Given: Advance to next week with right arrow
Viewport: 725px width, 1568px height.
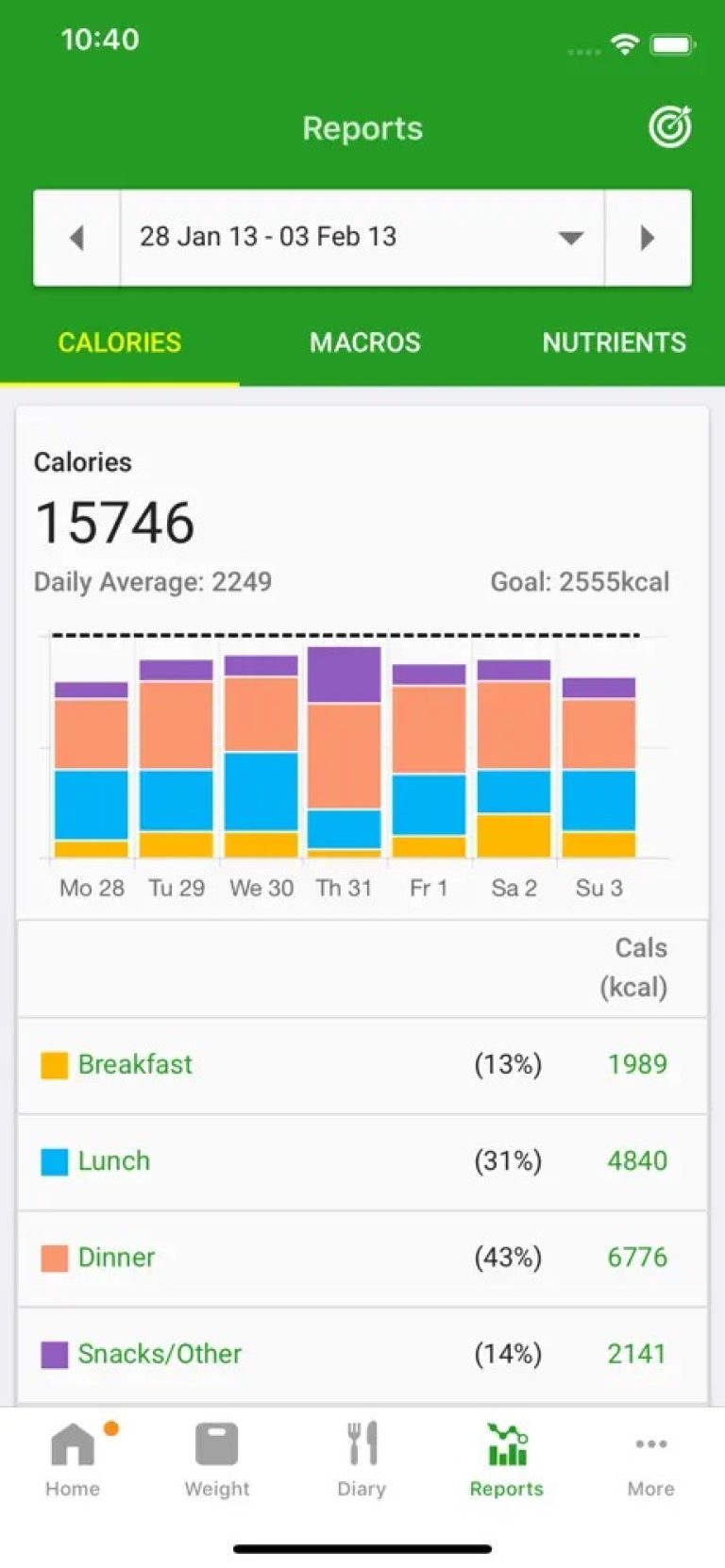Looking at the screenshot, I should (648, 237).
